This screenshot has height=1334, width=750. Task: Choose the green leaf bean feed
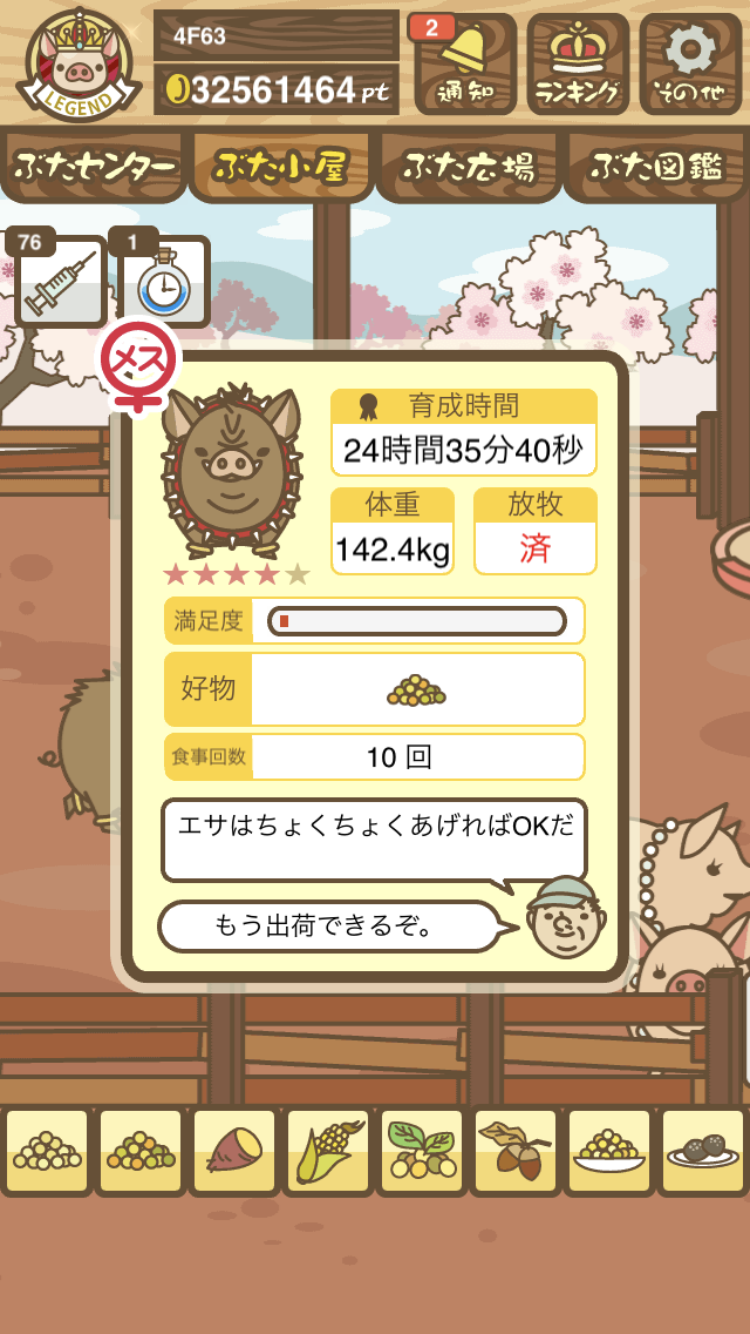(421, 1151)
